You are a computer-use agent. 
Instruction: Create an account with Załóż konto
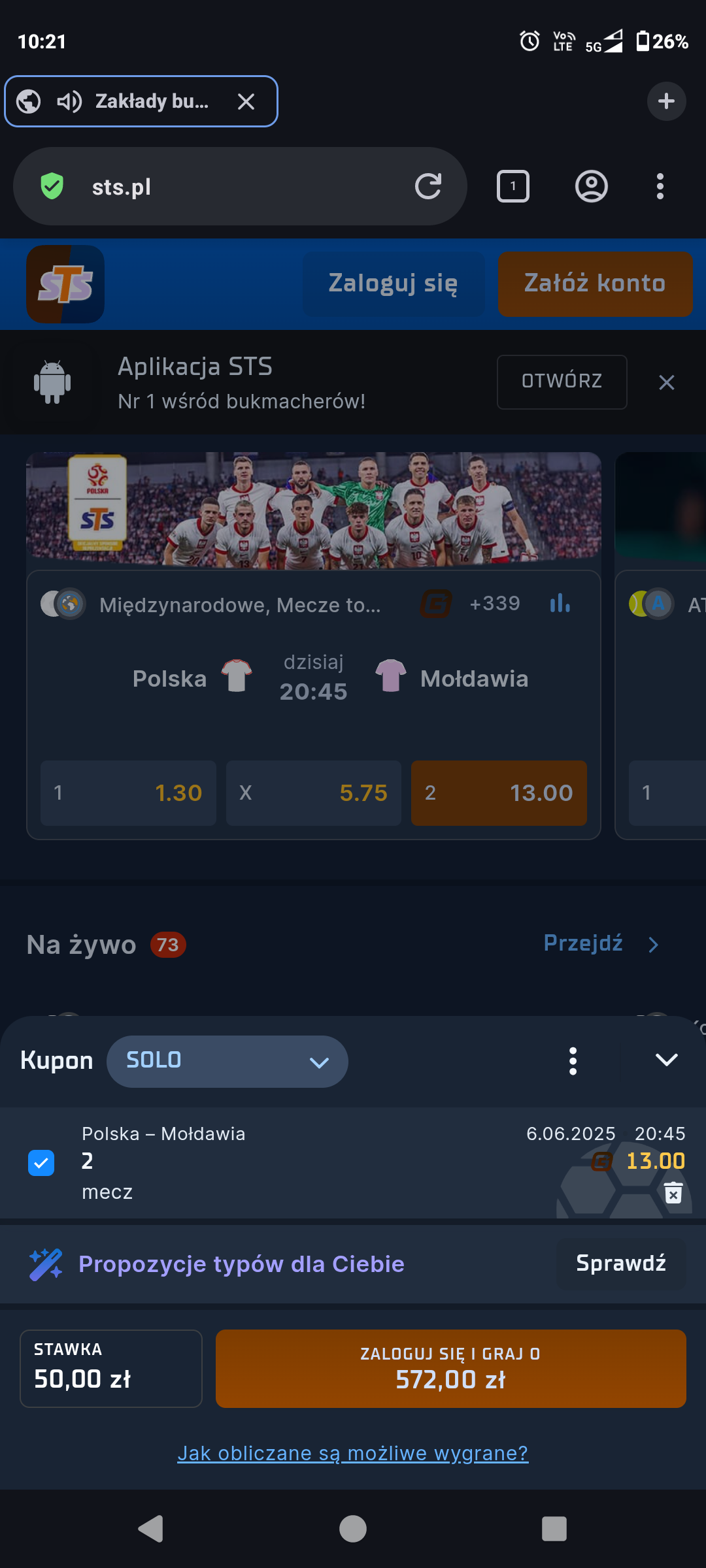tap(594, 284)
